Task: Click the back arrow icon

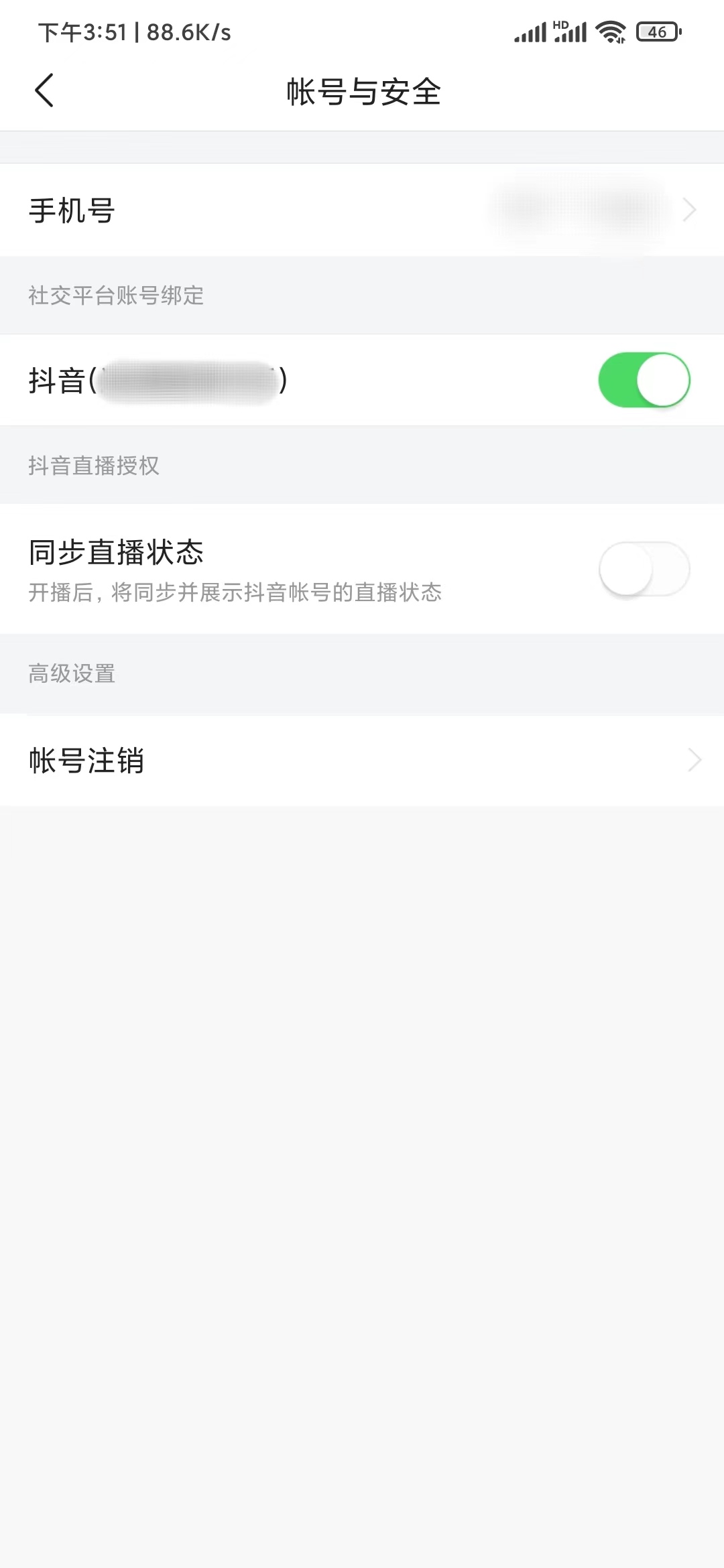Action: (x=44, y=90)
